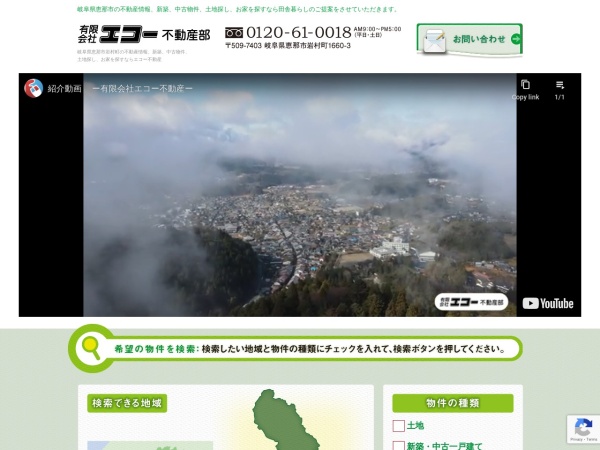The height and width of the screenshot is (450, 600).
Task: Open the channel avatar on the video
Action: pyautogui.click(x=33, y=88)
